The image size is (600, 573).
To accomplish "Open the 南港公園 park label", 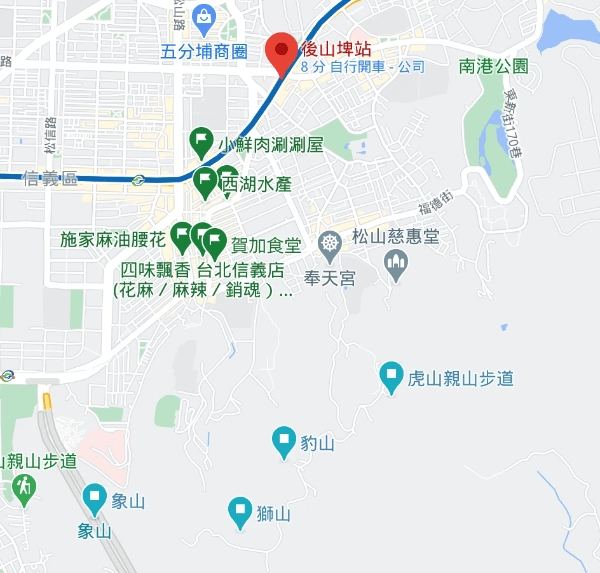I will [492, 67].
